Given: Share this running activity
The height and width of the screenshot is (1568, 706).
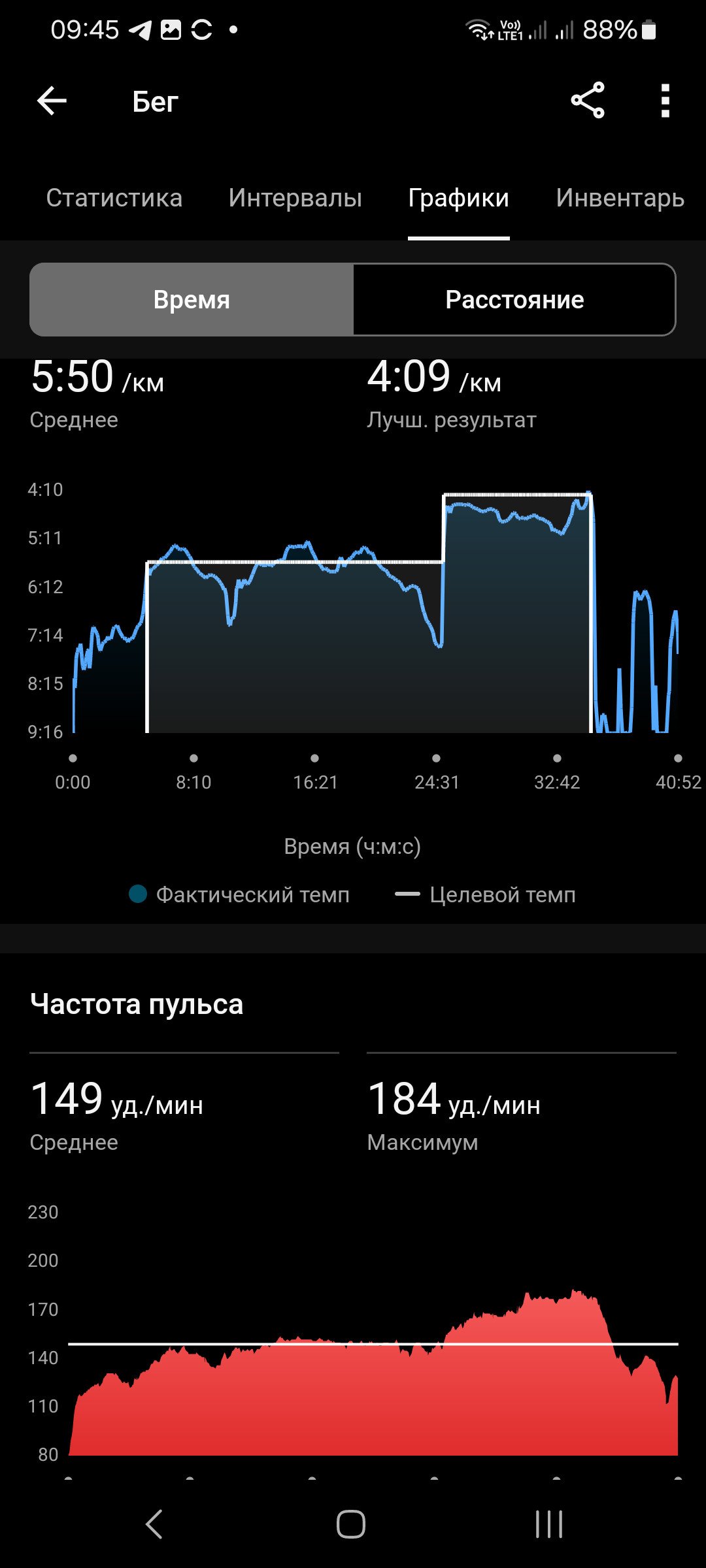Looking at the screenshot, I should pos(587,100).
